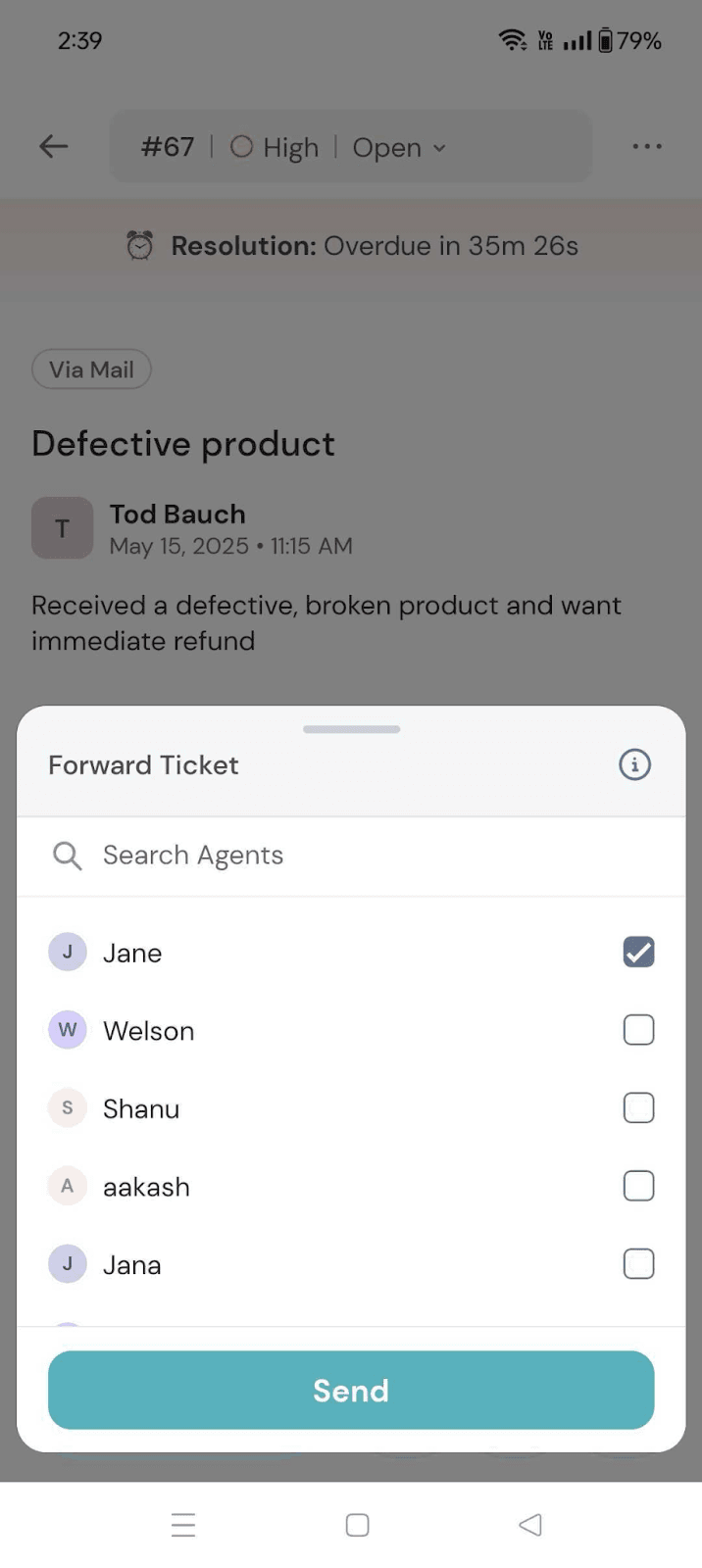This screenshot has height=1568, width=702.
Task: Go to home via navigation bar
Action: pos(357,1525)
